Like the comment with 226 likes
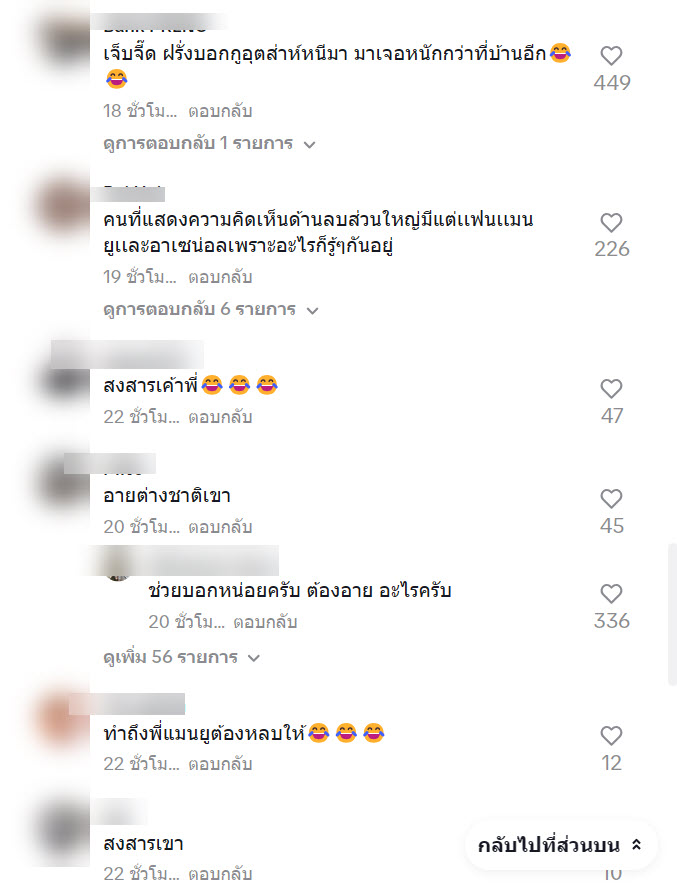Viewport: 677px width, 896px height. 611,223
